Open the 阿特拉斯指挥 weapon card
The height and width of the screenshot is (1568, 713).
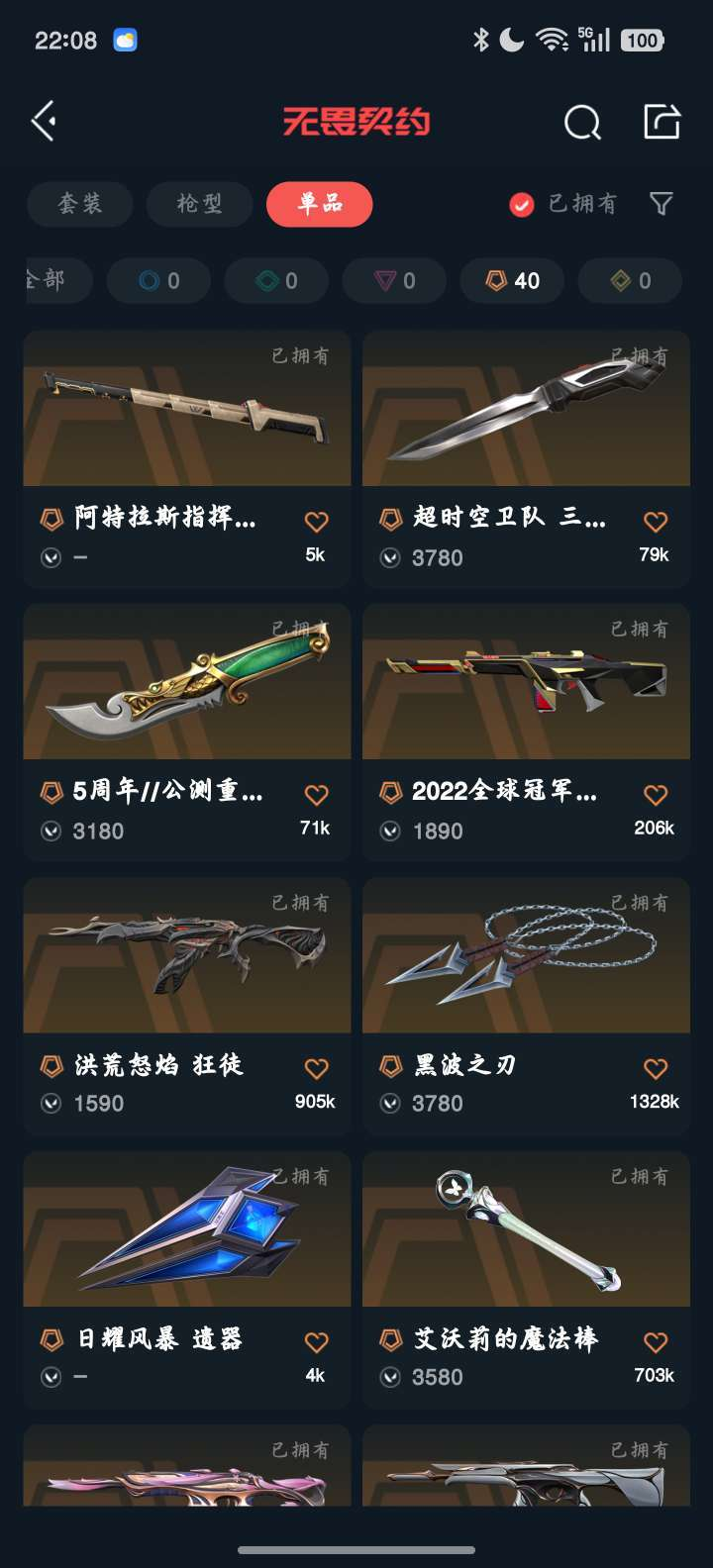[x=187, y=459]
